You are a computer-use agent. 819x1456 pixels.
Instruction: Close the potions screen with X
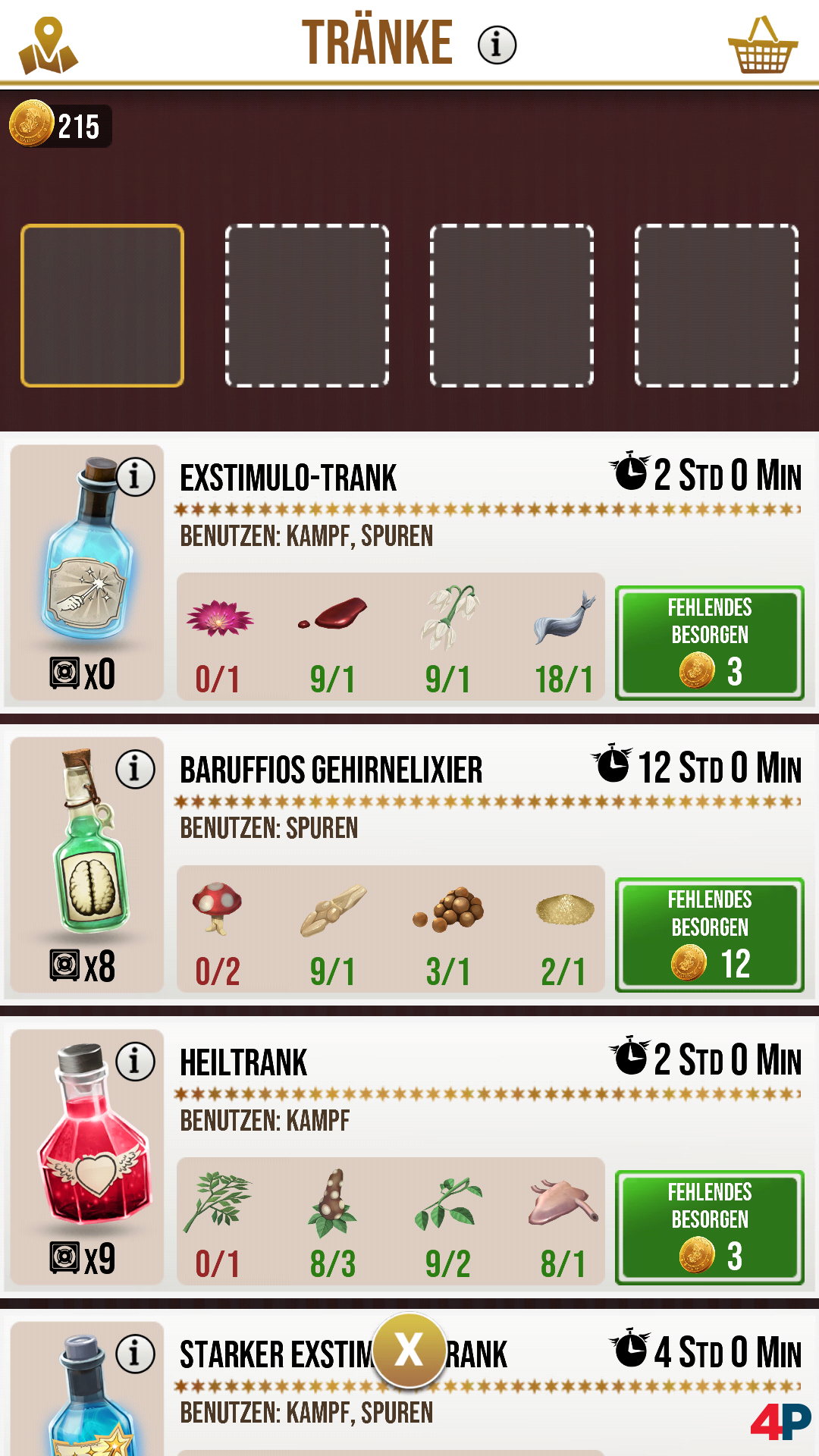409,1350
